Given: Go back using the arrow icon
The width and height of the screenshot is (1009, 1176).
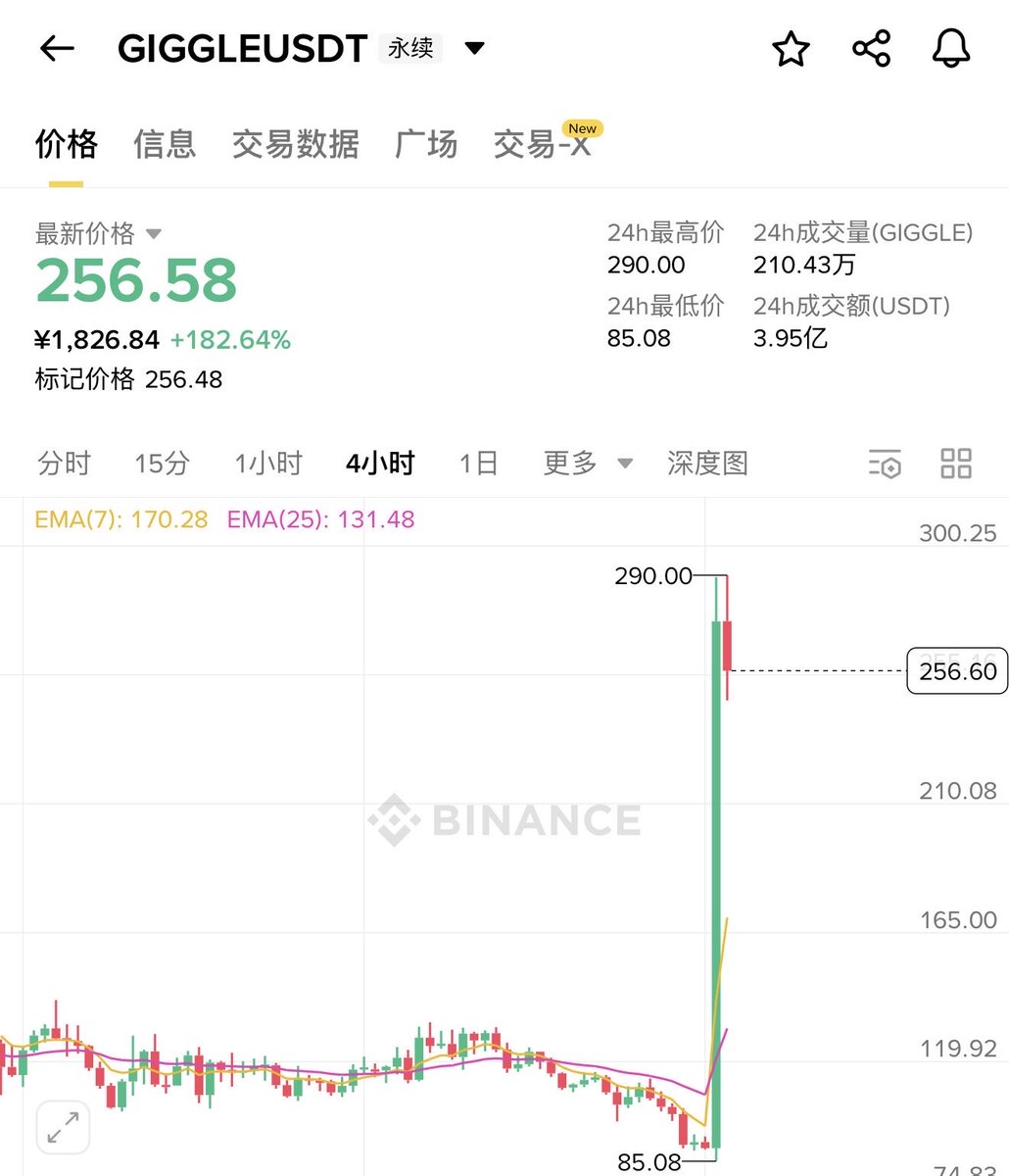Looking at the screenshot, I should point(57,48).
